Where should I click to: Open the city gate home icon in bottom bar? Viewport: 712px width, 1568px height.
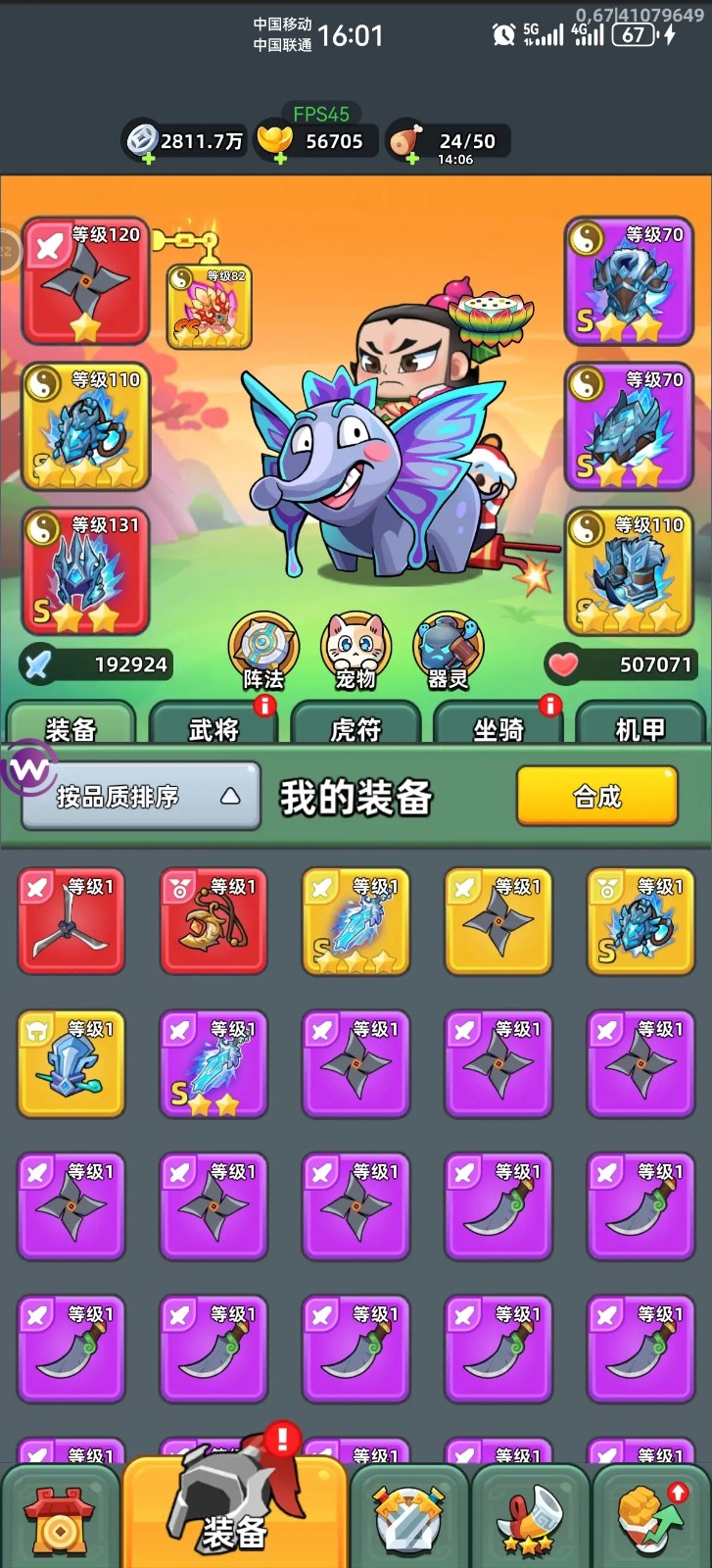click(59, 1519)
